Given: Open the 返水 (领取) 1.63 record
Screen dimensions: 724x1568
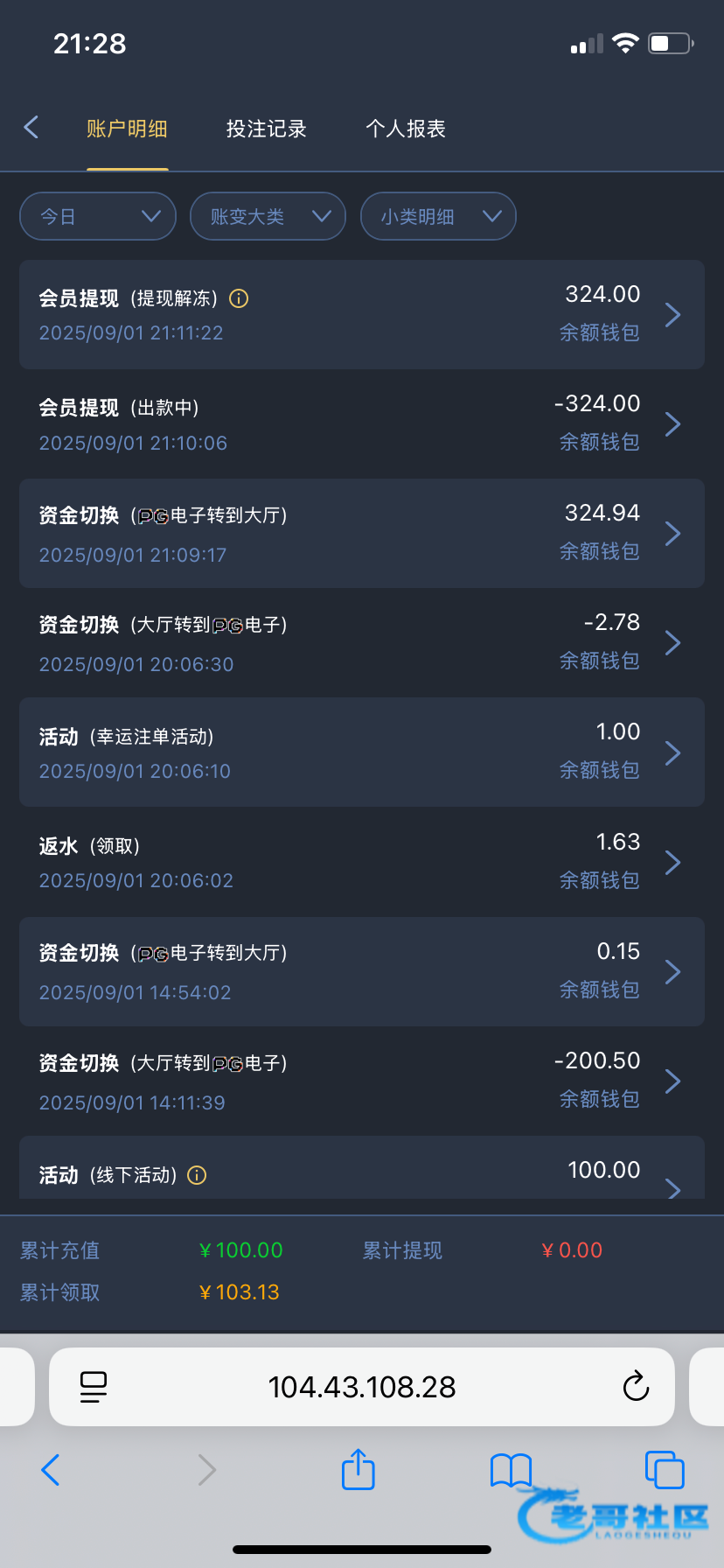Looking at the screenshot, I should (362, 862).
